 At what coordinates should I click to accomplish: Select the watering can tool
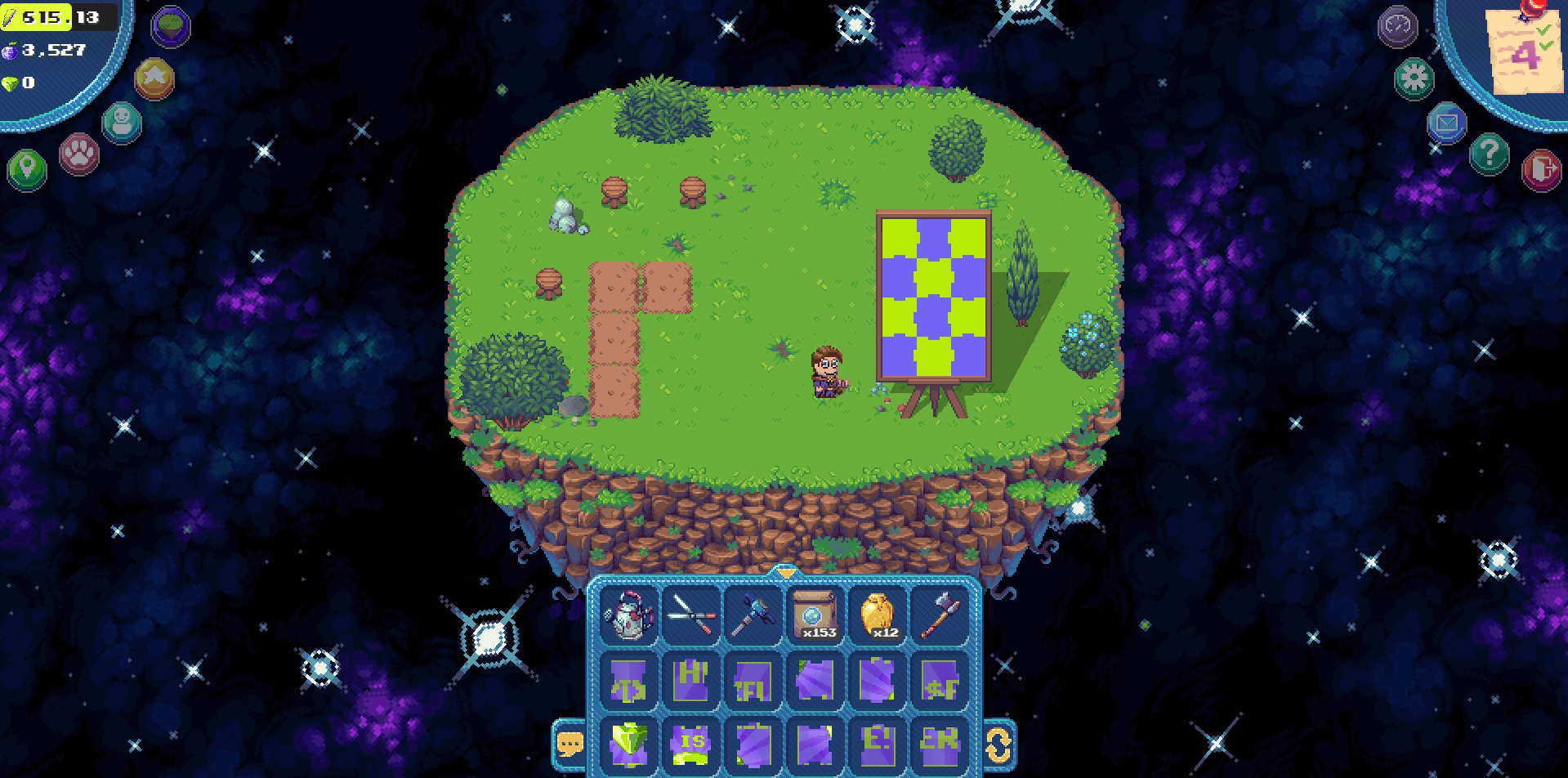coord(629,615)
